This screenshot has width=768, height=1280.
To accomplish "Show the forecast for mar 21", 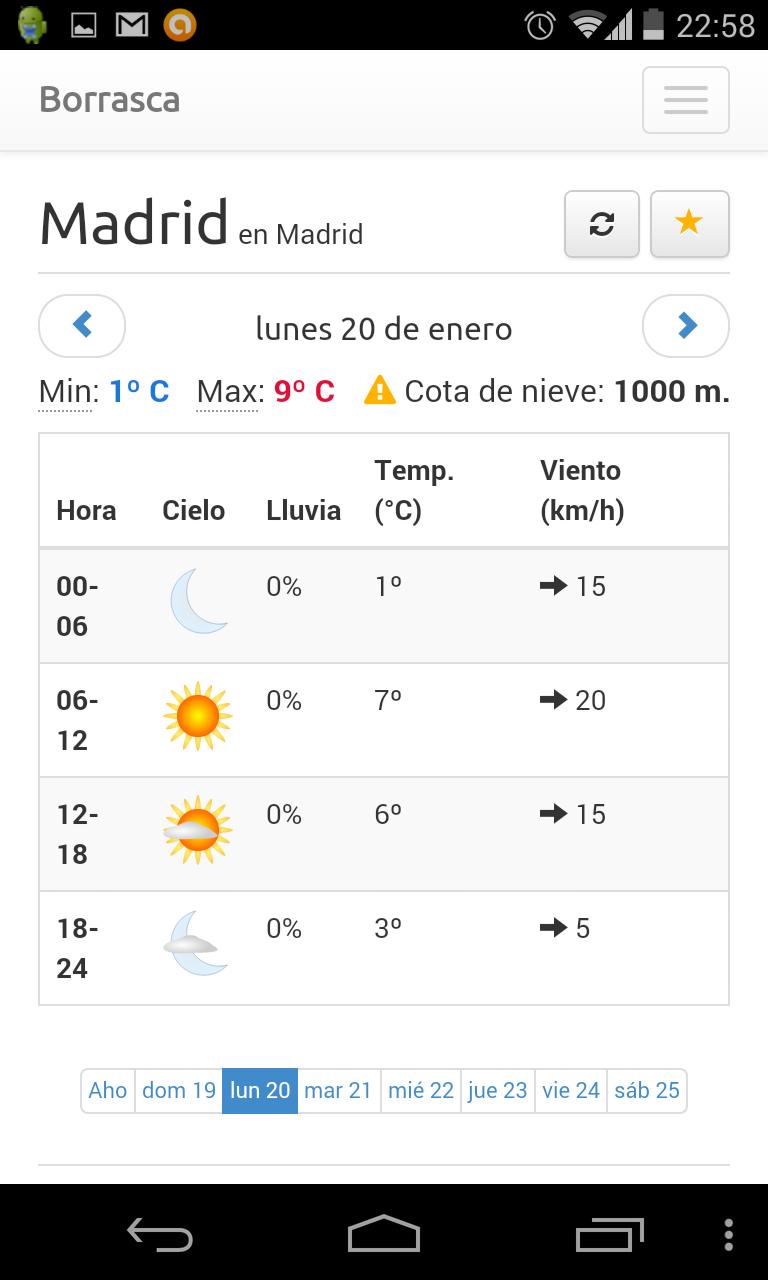I will [338, 1090].
